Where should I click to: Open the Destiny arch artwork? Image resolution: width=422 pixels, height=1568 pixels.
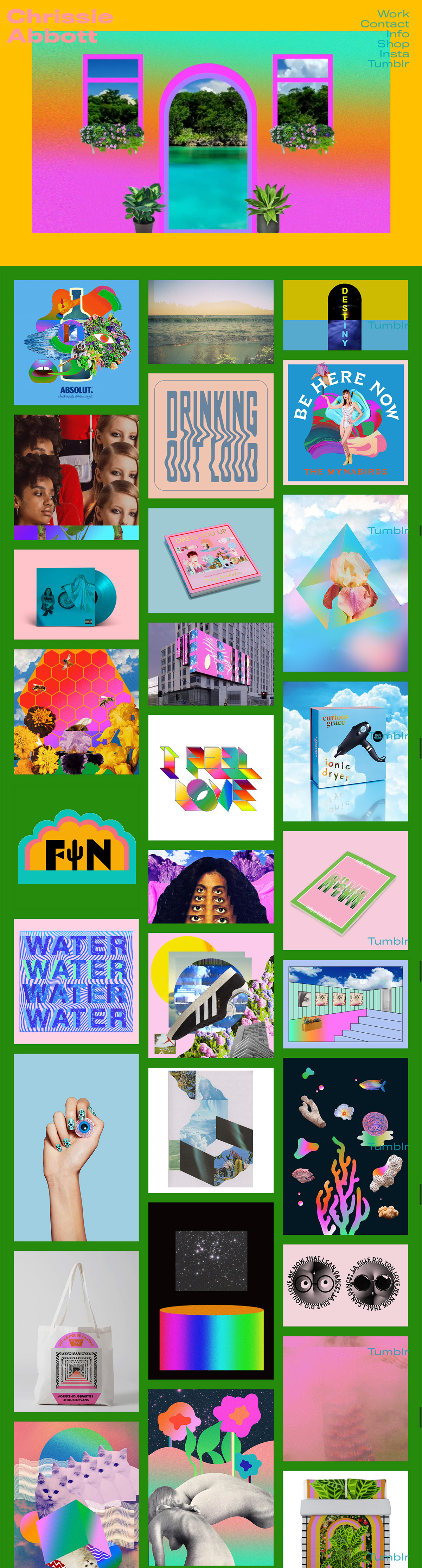pyautogui.click(x=345, y=315)
